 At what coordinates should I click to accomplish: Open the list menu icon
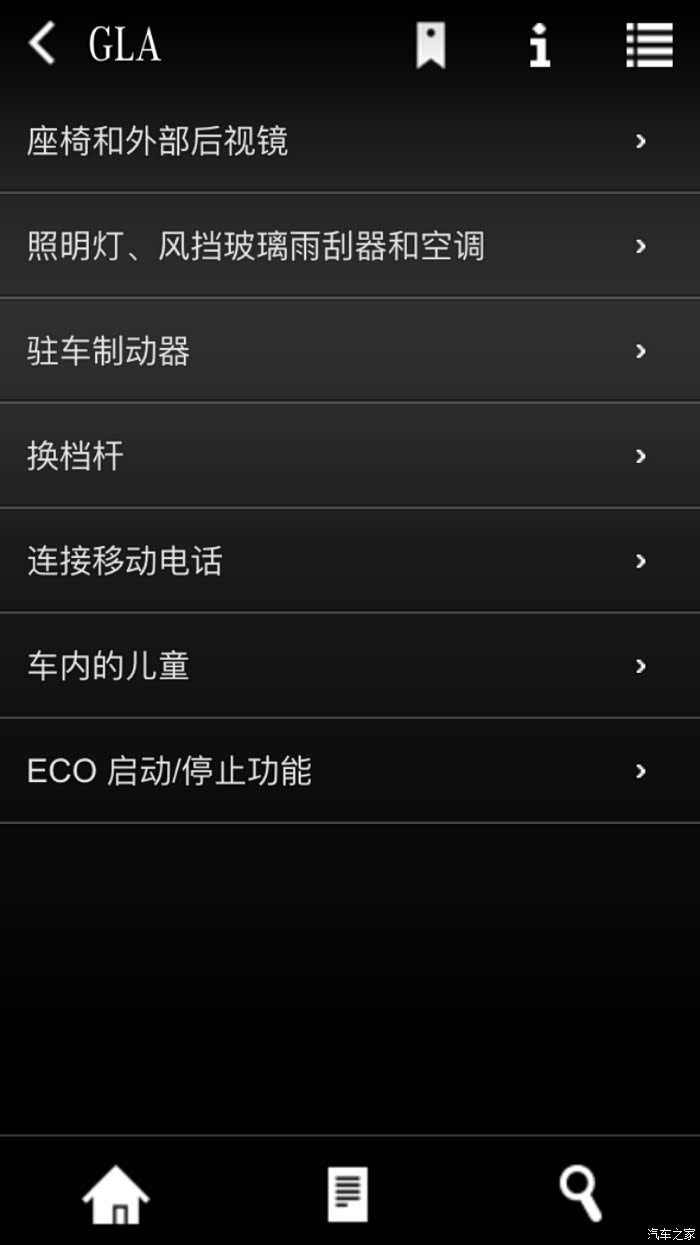click(650, 45)
